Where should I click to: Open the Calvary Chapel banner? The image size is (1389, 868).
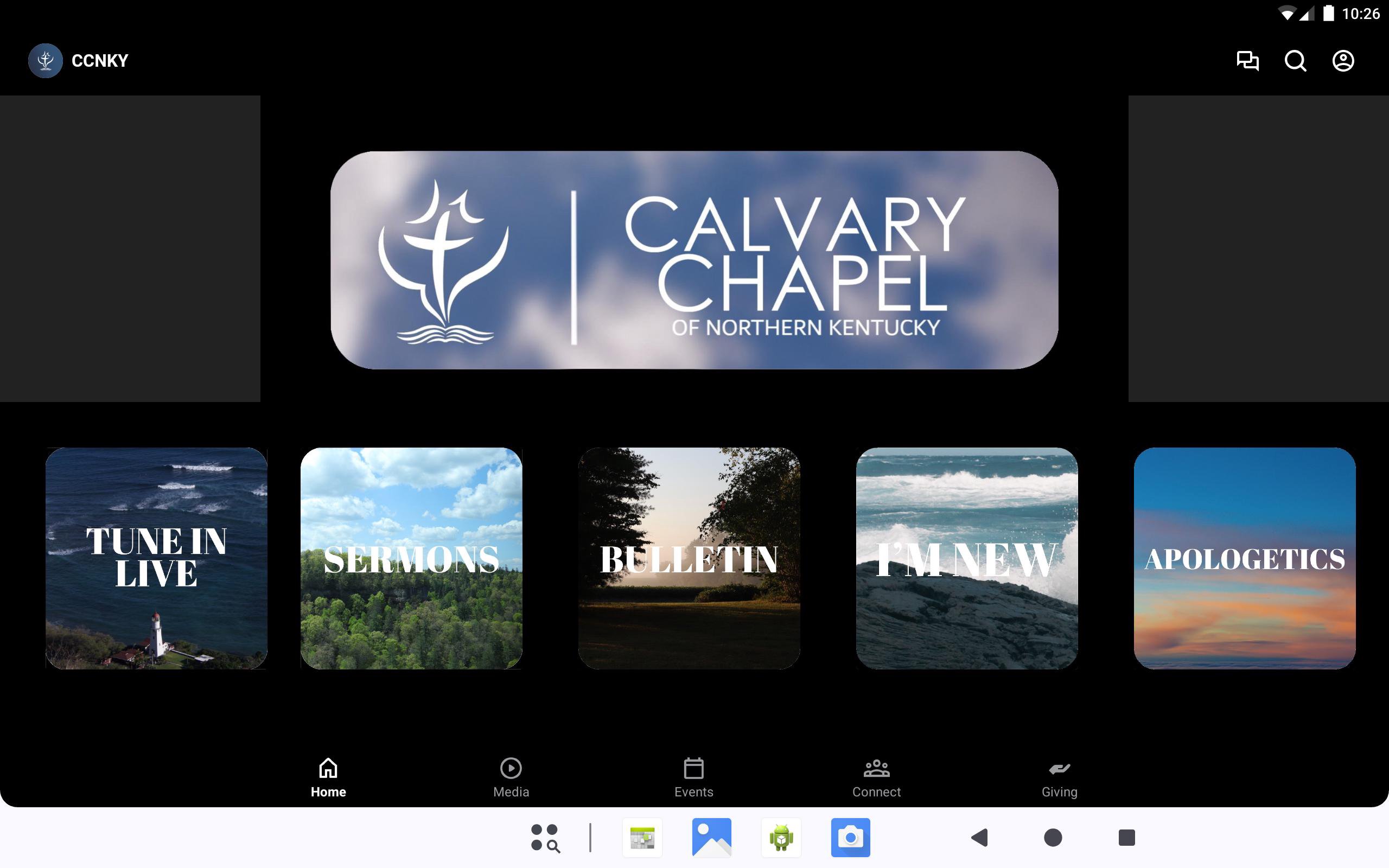click(x=694, y=259)
